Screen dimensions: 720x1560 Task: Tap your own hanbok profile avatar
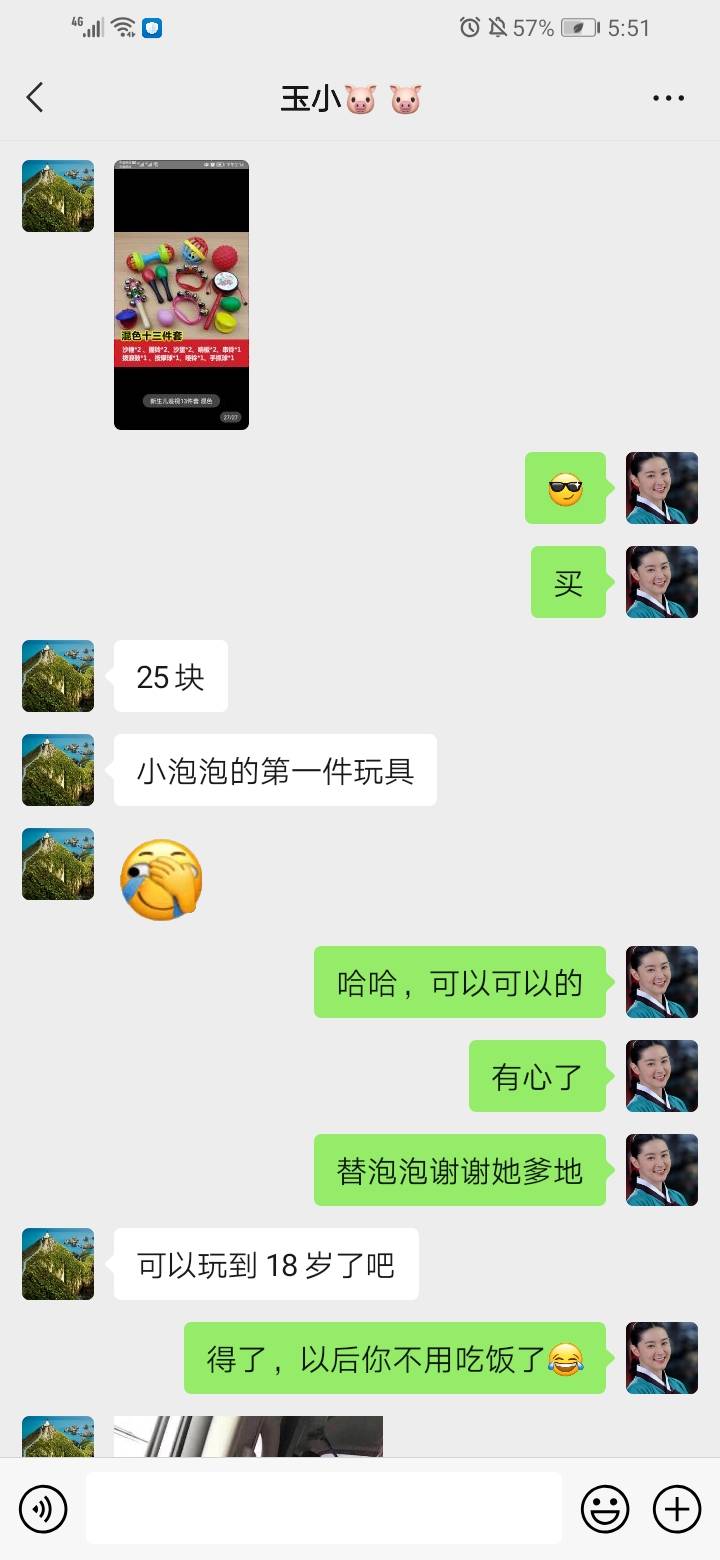tap(662, 489)
